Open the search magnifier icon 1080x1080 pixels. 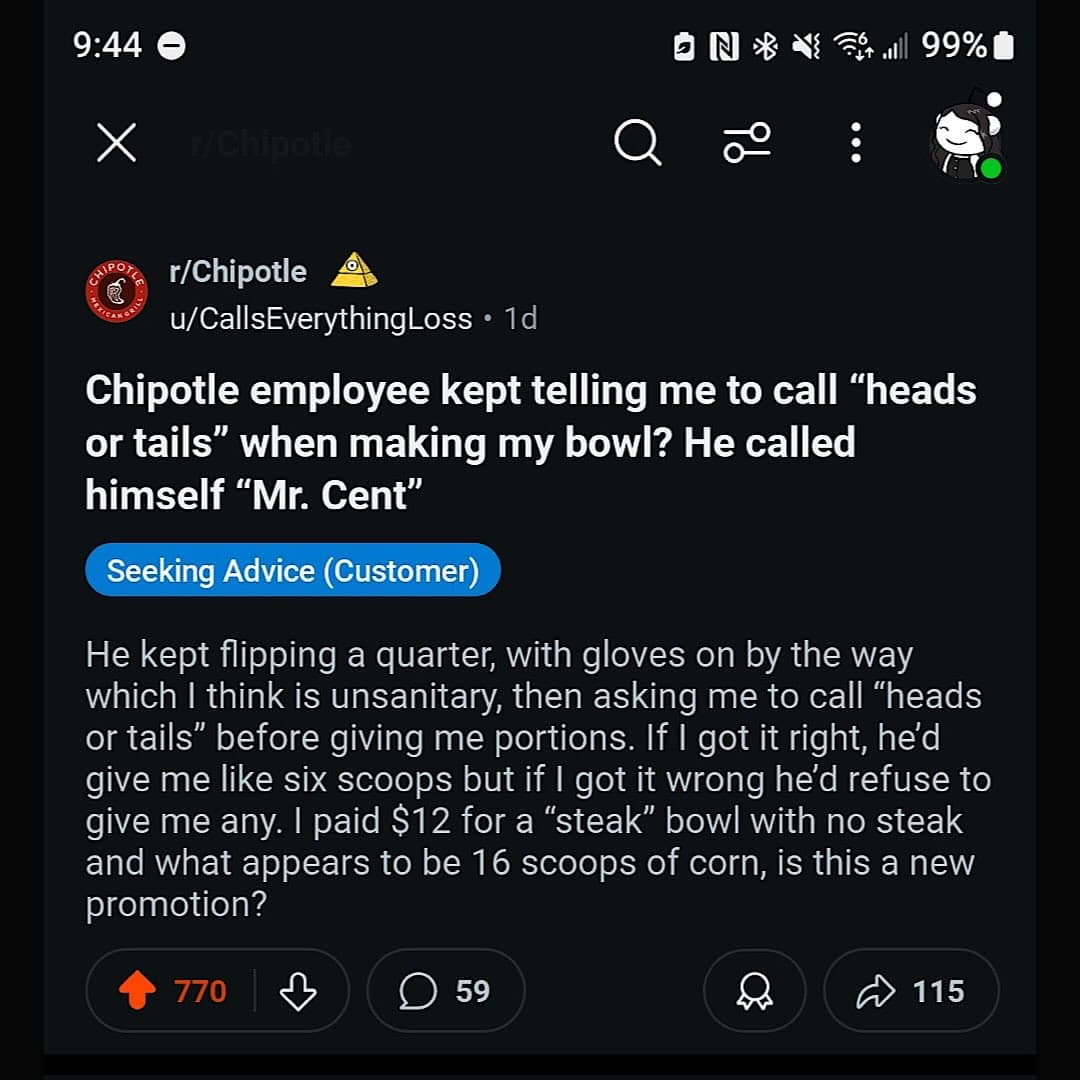[637, 144]
